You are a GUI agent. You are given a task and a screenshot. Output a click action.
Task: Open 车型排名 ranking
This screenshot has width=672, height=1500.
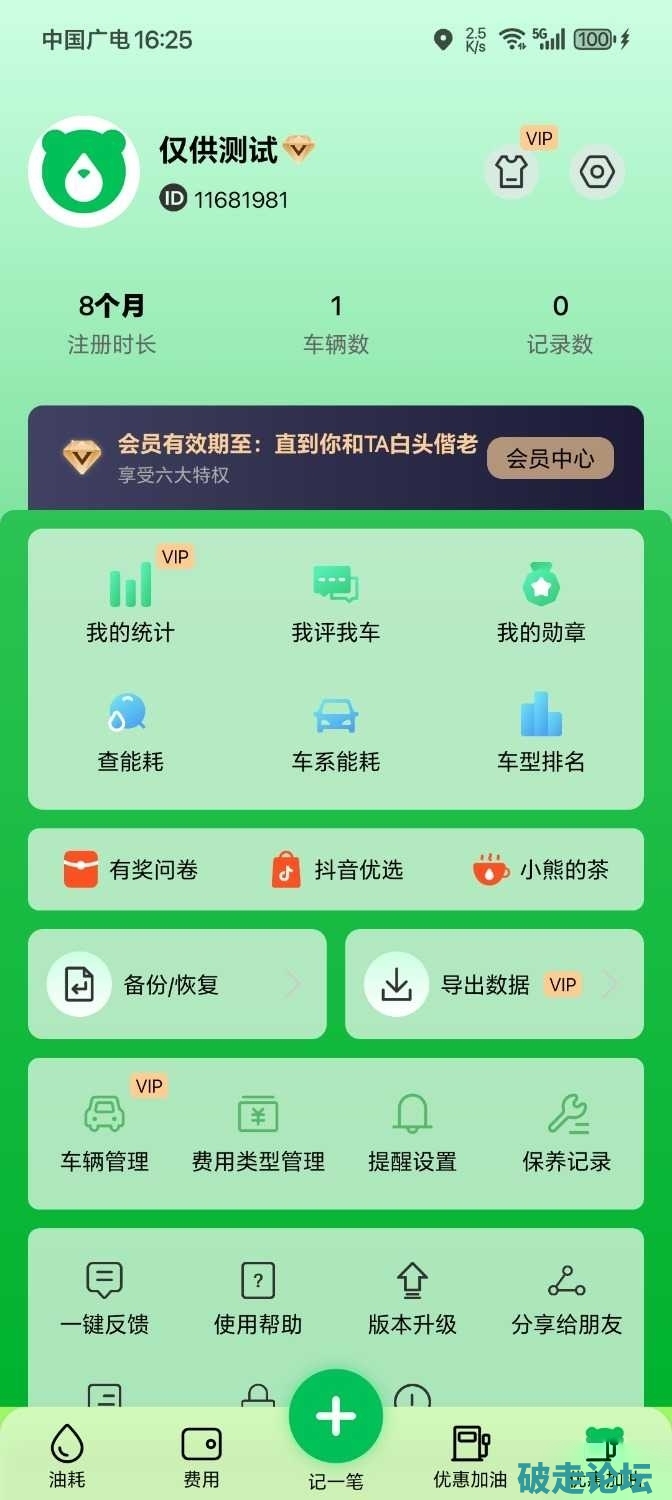tap(541, 732)
